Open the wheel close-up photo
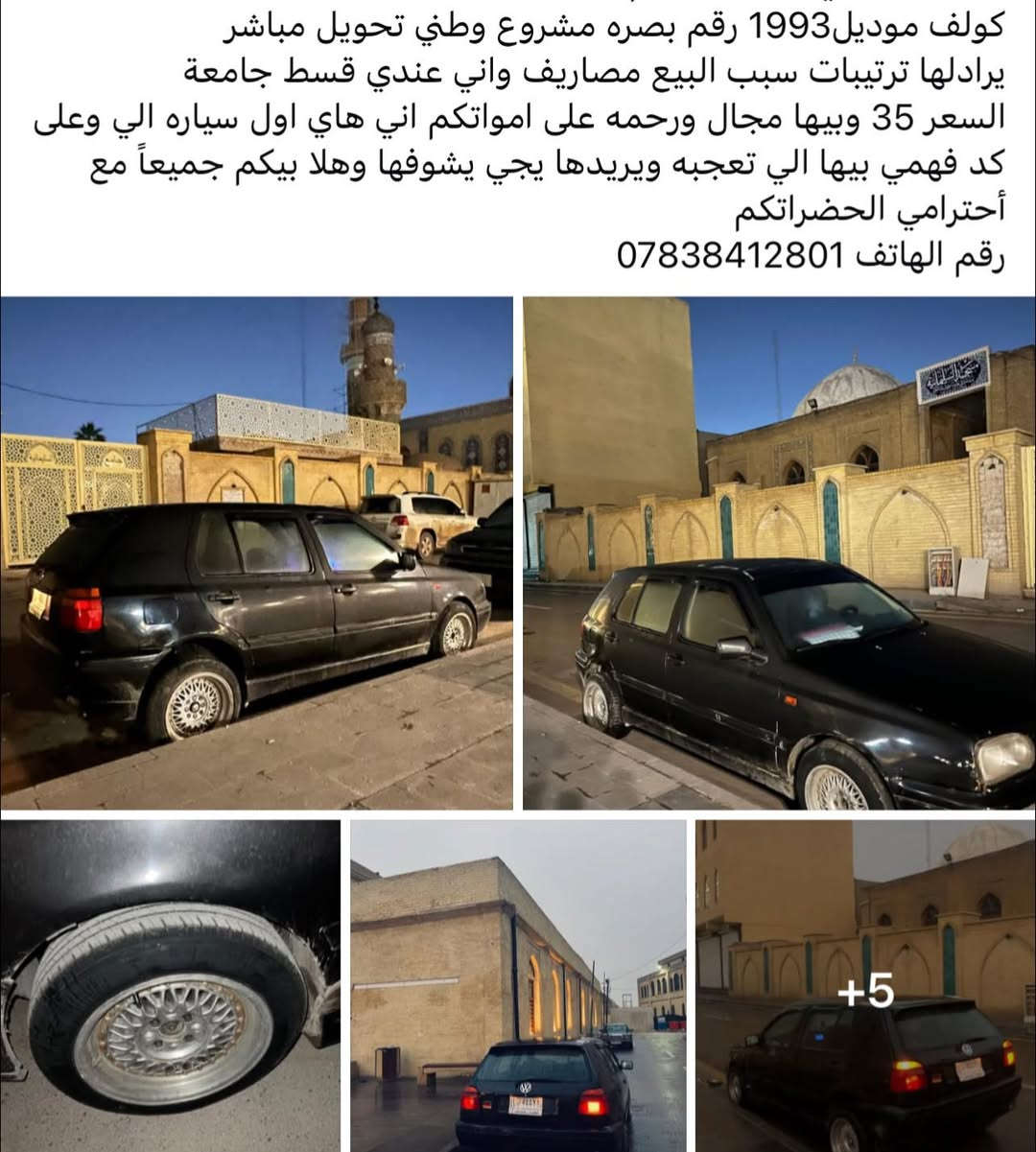 (x=170, y=985)
